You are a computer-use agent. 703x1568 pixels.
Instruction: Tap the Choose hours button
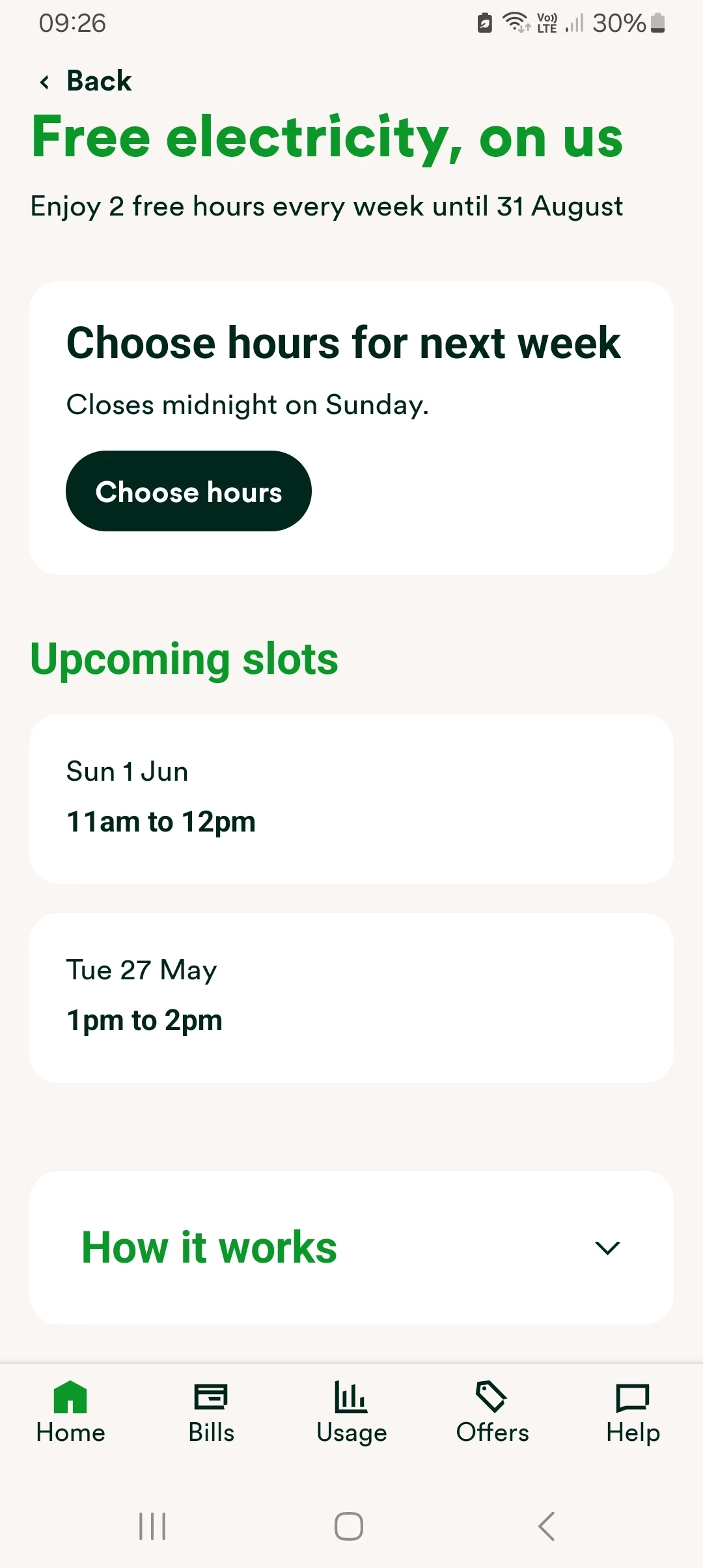[189, 491]
